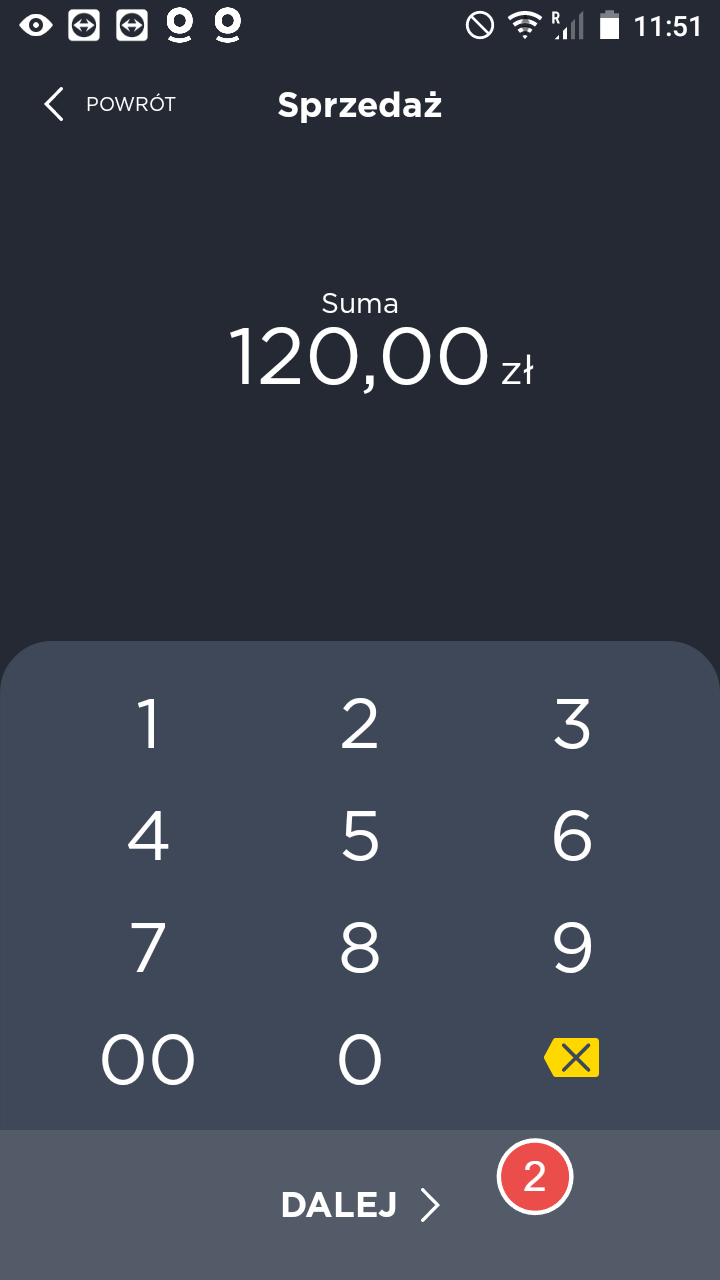The width and height of the screenshot is (720, 1280).
Task: Enter digit 1 on the keypad
Action: [148, 724]
